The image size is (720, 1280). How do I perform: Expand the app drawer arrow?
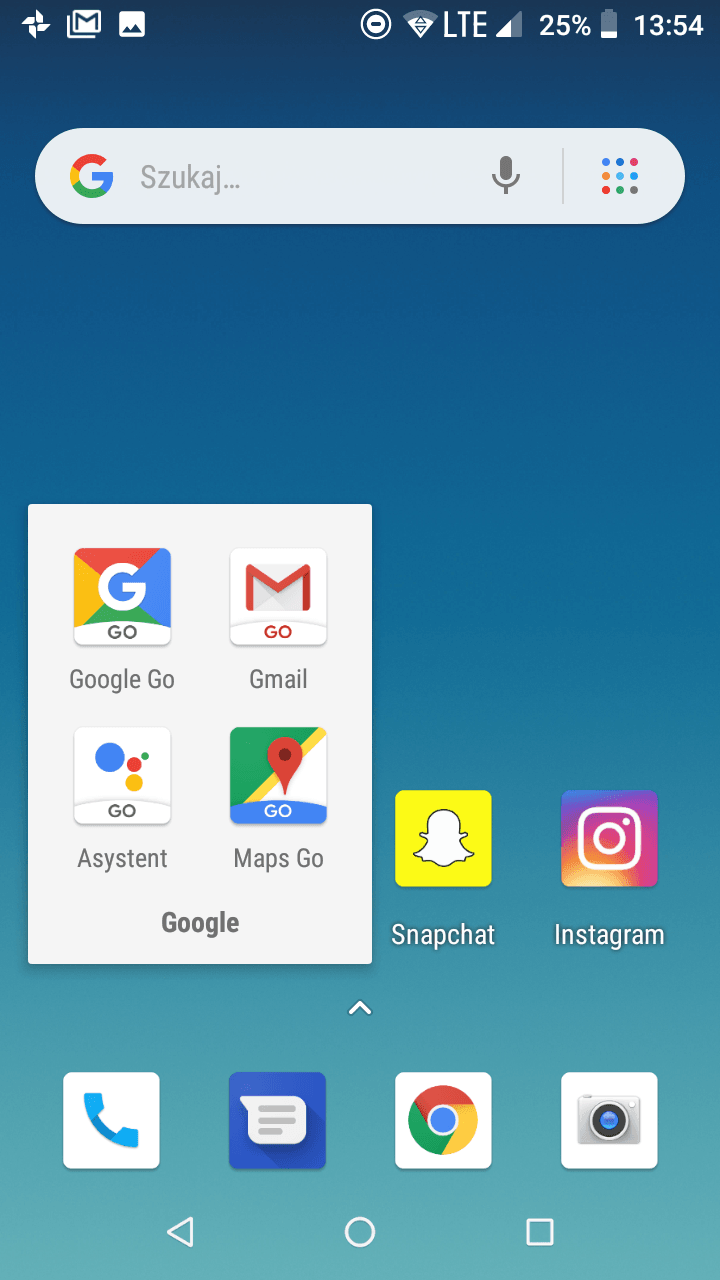point(360,1009)
